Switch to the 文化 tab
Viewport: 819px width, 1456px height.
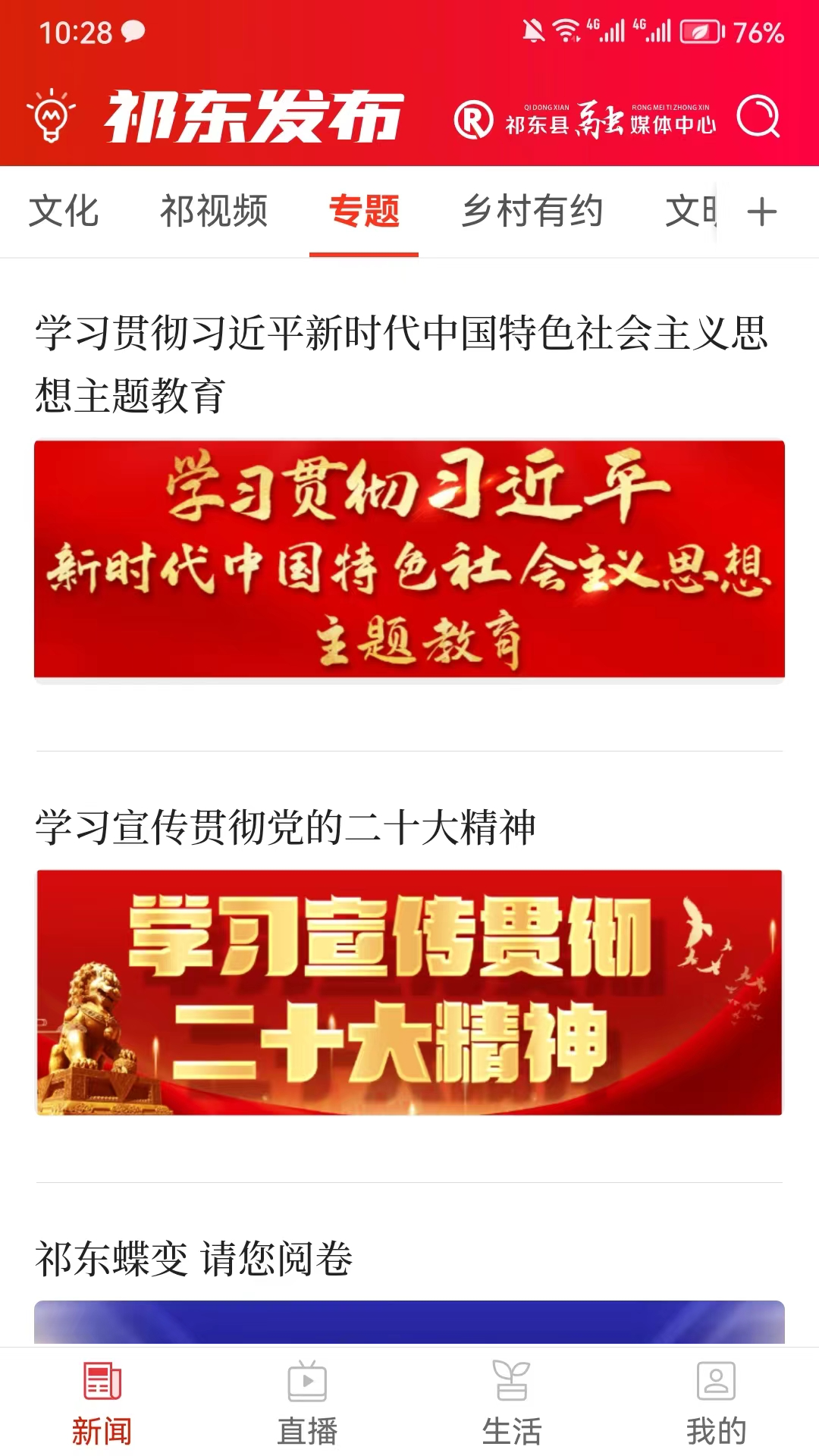(64, 211)
